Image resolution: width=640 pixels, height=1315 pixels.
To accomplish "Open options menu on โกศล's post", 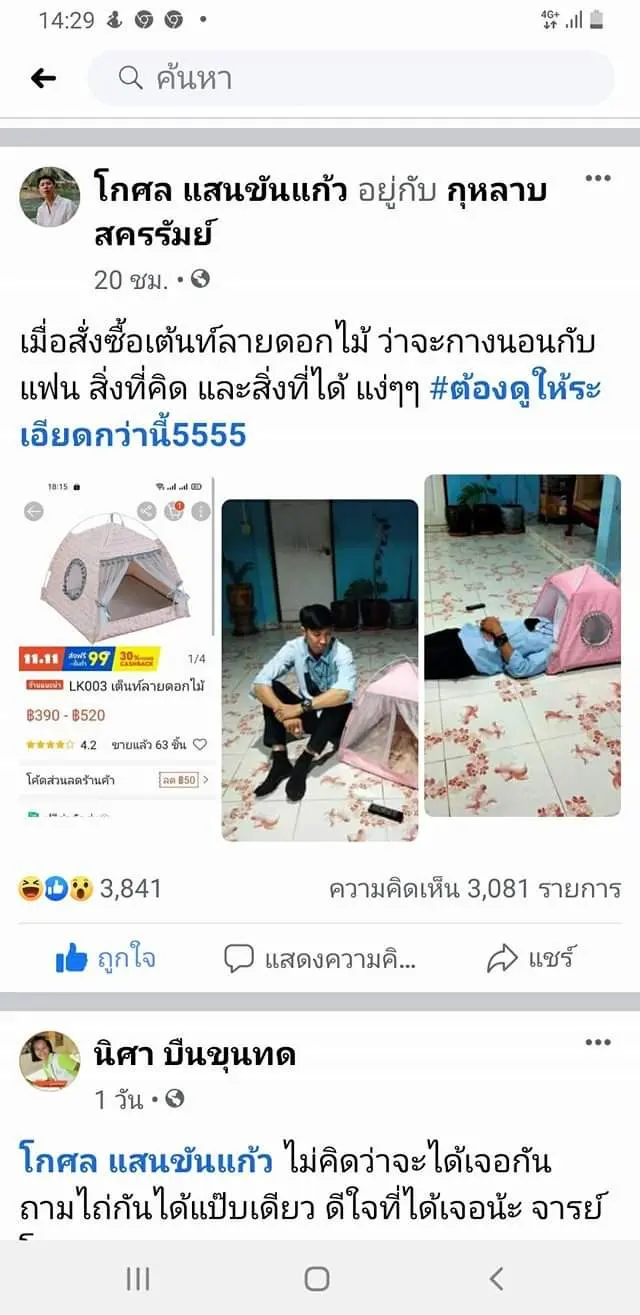I will (x=597, y=179).
